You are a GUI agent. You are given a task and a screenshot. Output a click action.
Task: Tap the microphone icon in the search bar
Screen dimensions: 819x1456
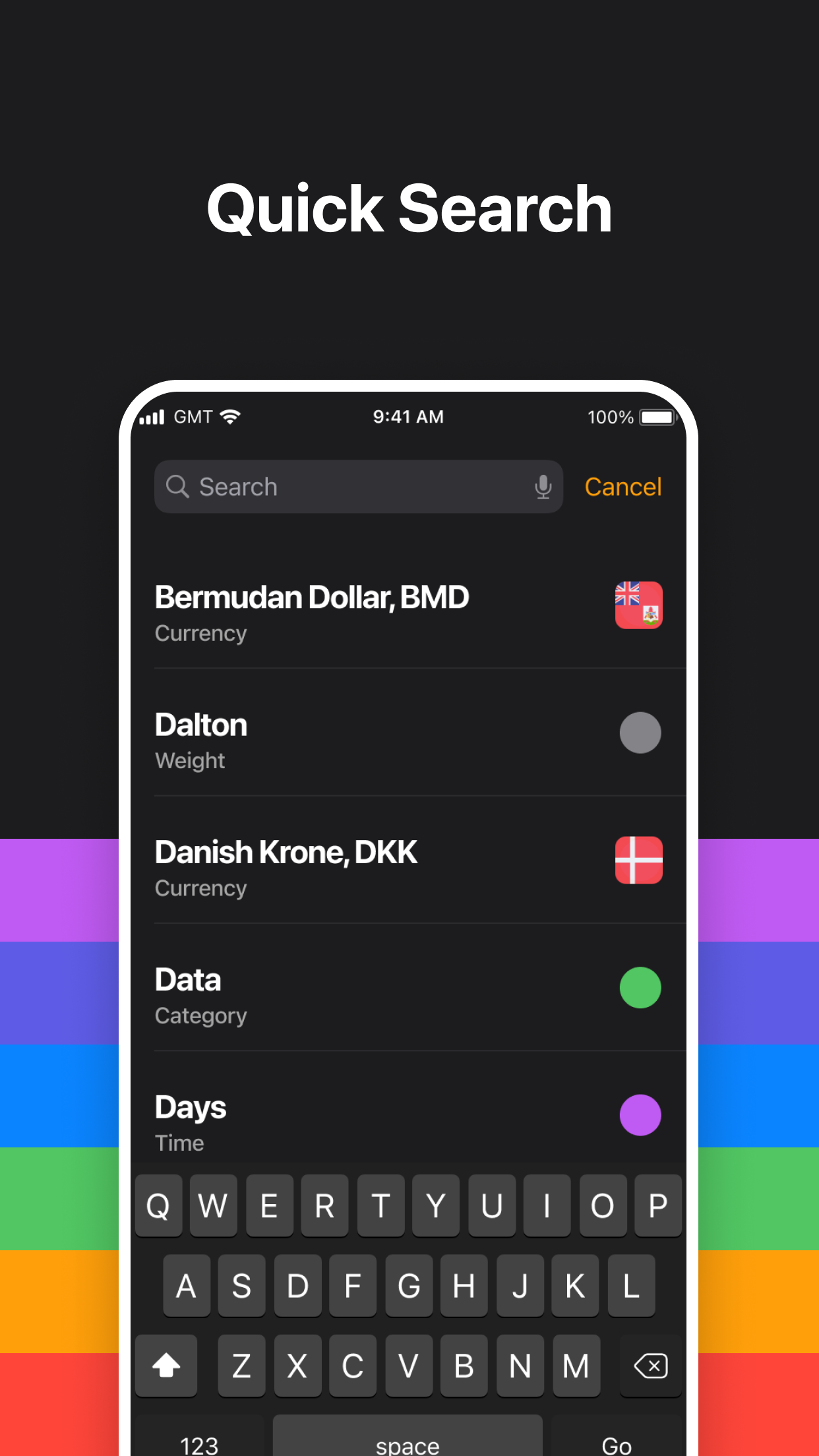pos(543,487)
